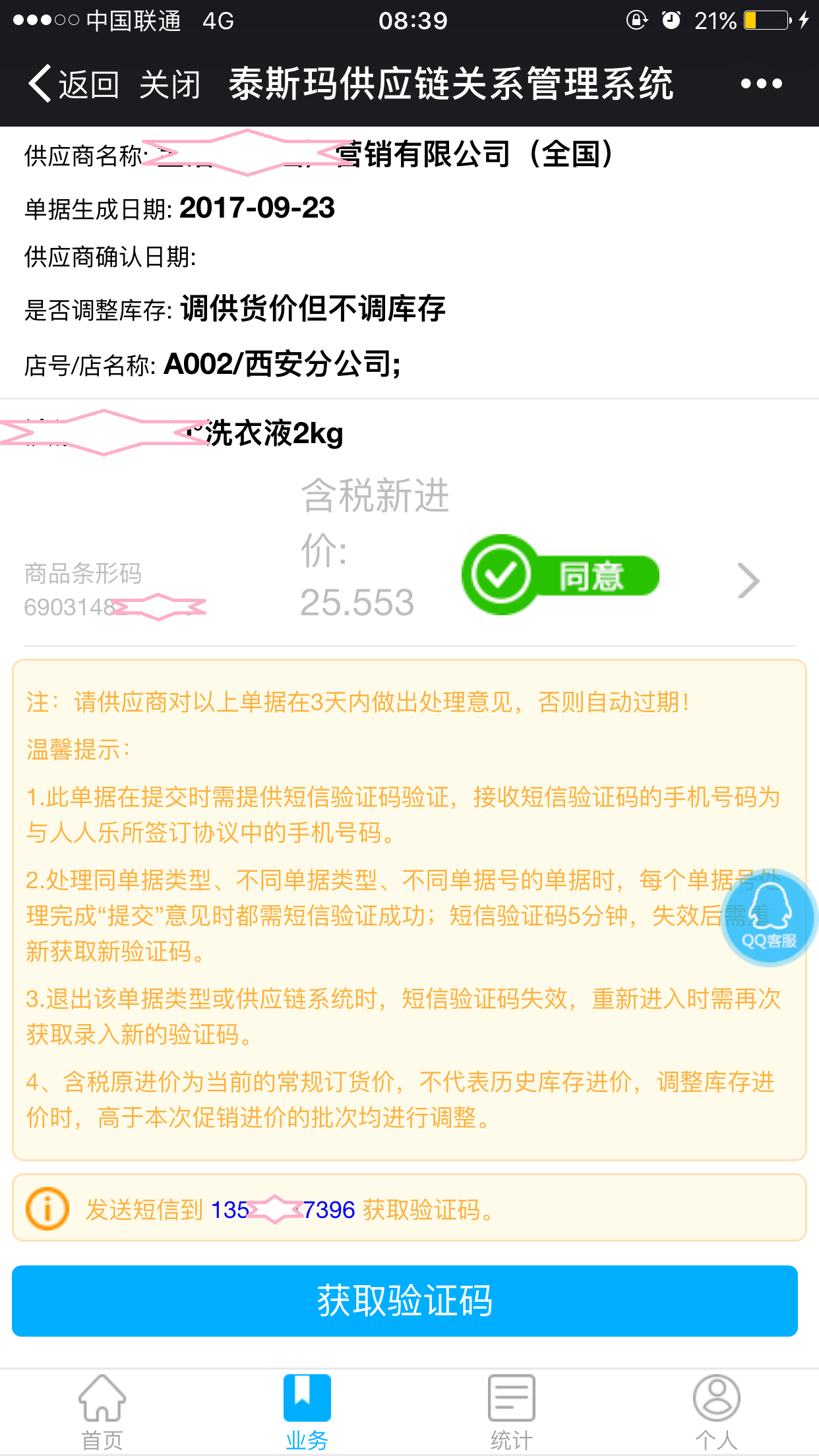Go back using the 返回 button
The height and width of the screenshot is (1456, 819).
tap(74, 84)
